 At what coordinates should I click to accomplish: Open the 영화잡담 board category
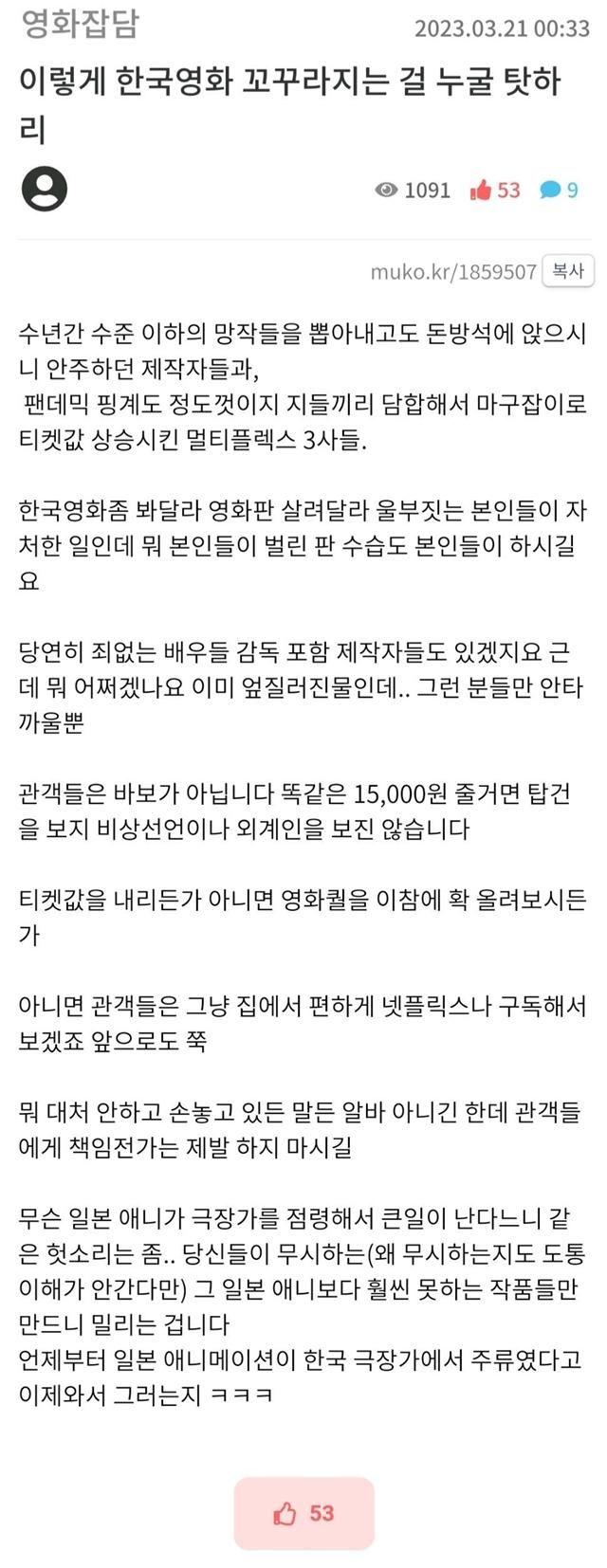80,25
